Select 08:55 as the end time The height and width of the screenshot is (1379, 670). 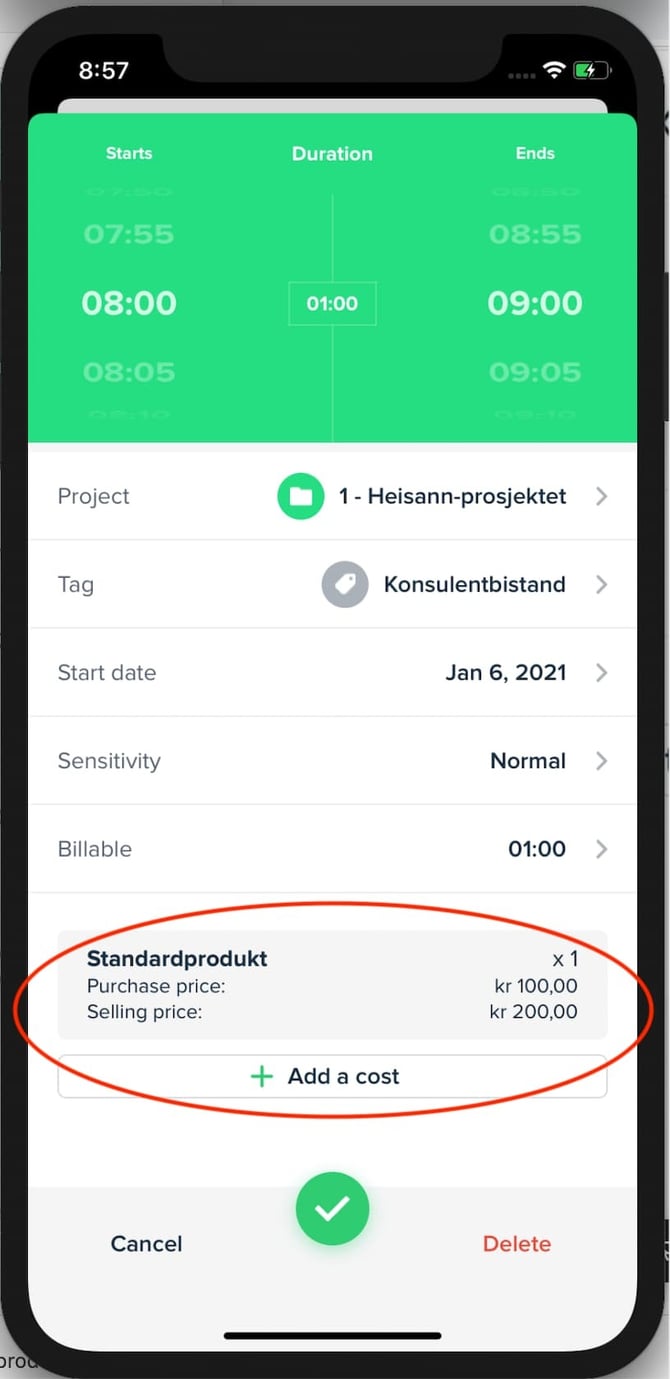coord(534,234)
